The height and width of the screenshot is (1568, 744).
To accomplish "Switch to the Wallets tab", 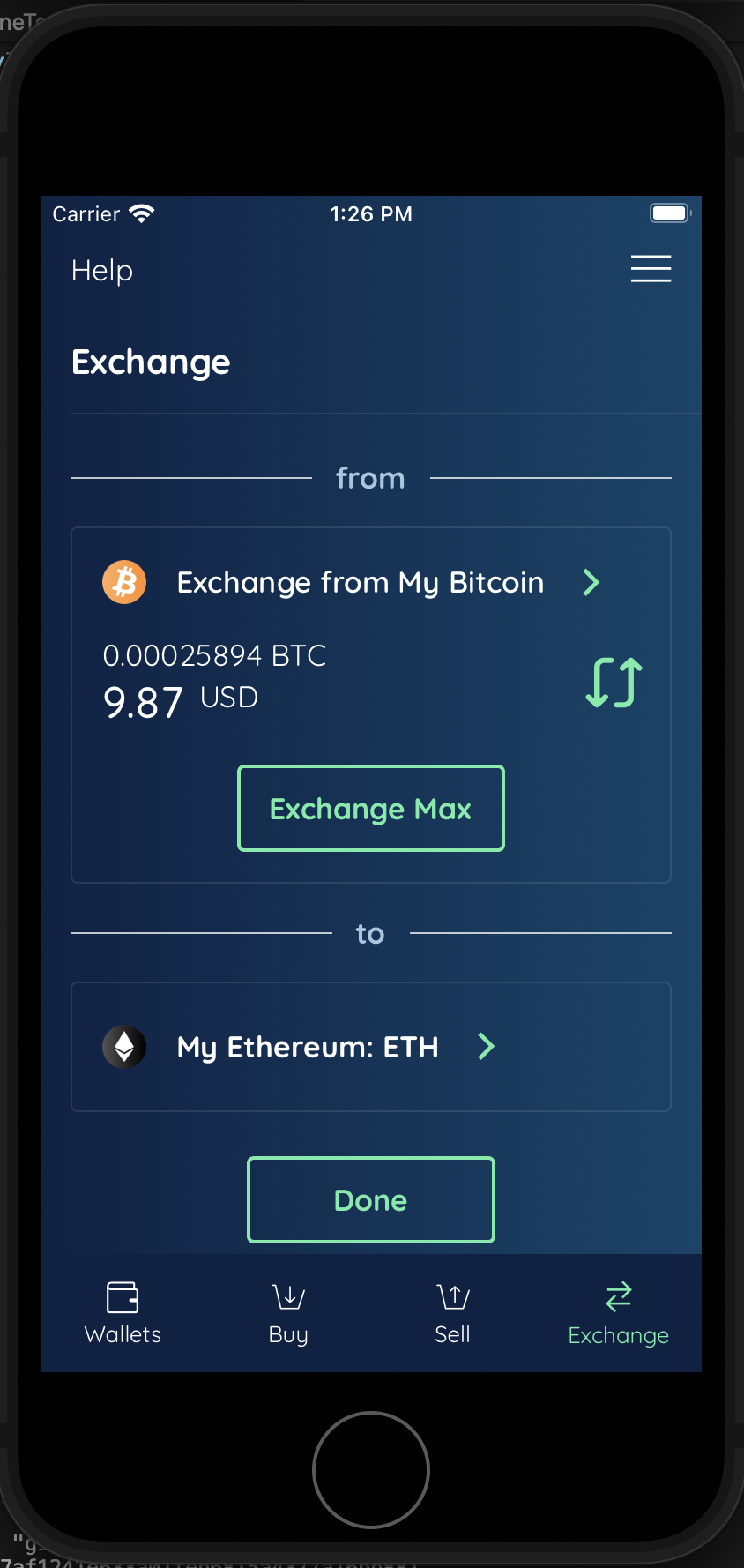I will 123,1314.
